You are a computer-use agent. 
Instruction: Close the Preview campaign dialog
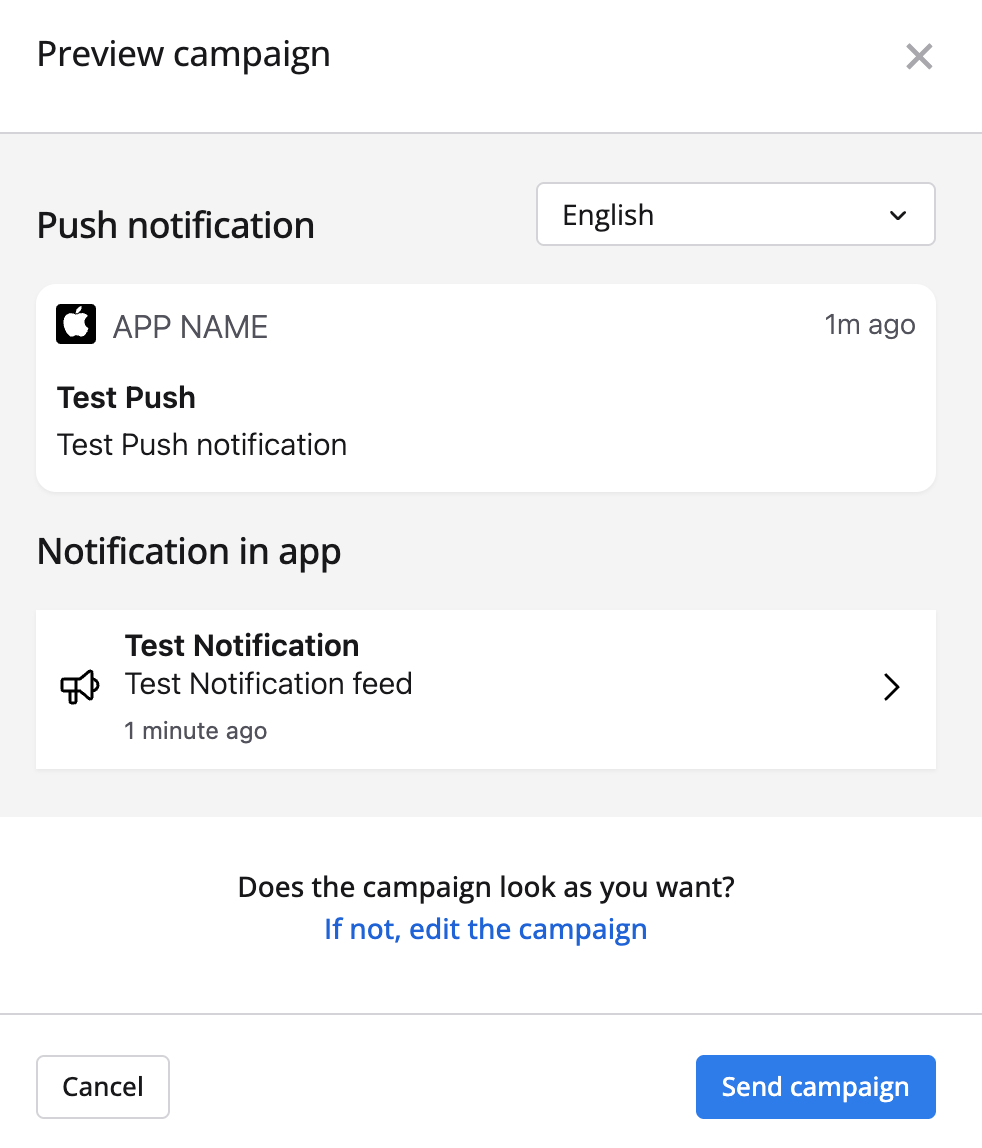click(918, 57)
